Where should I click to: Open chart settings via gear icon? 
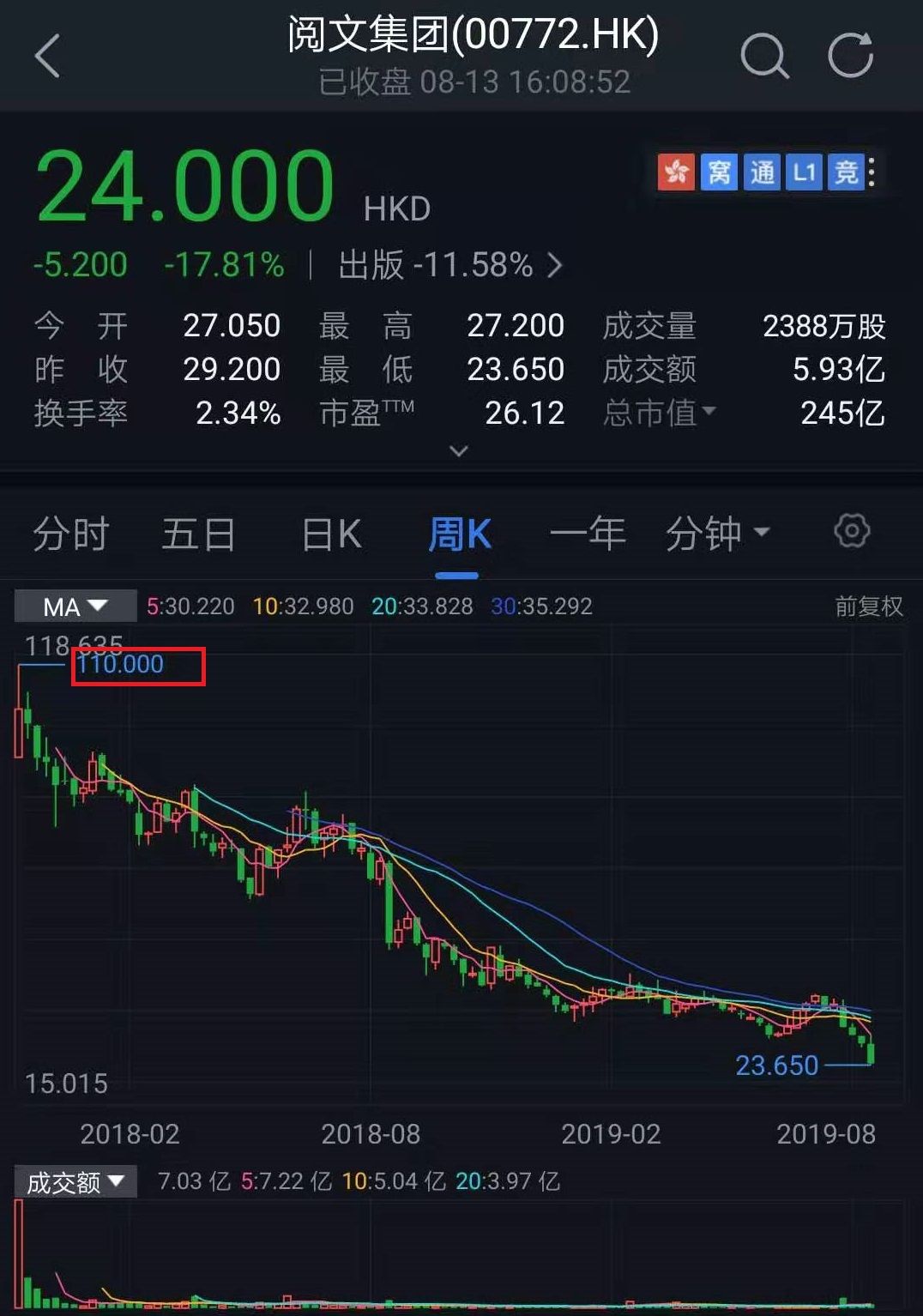[852, 532]
